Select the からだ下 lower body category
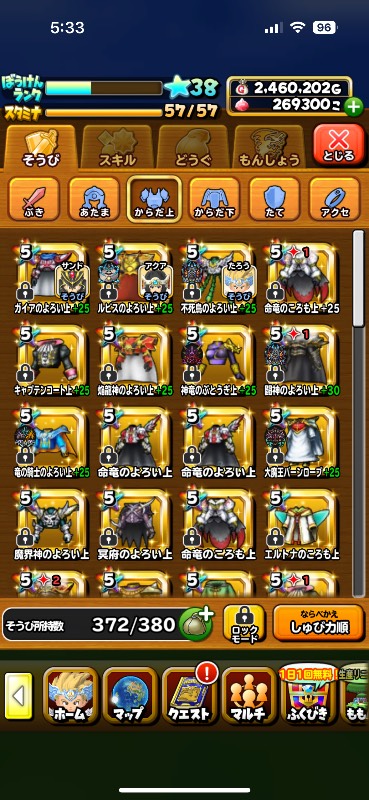This screenshot has width=369, height=800. pos(214,199)
